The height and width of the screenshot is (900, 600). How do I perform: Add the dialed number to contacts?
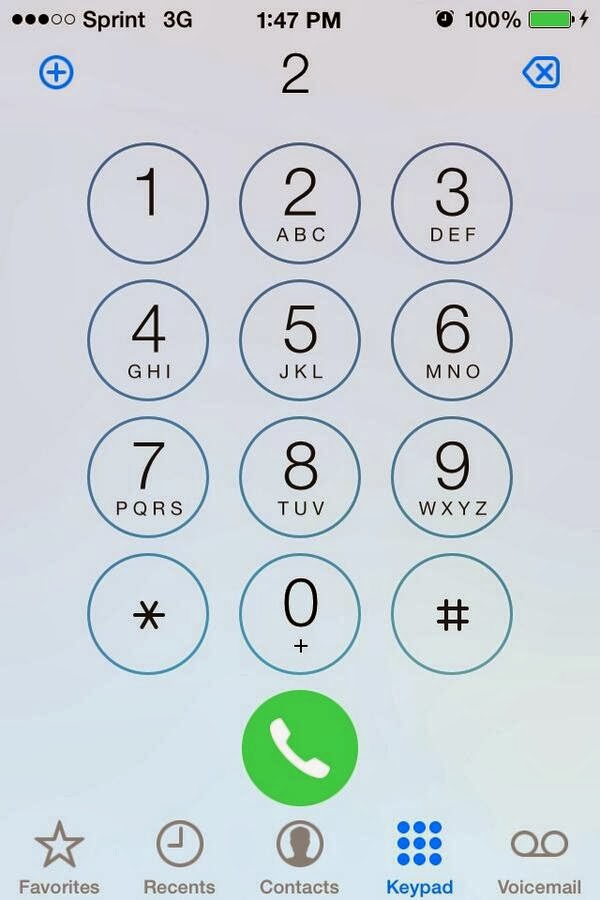coord(56,72)
